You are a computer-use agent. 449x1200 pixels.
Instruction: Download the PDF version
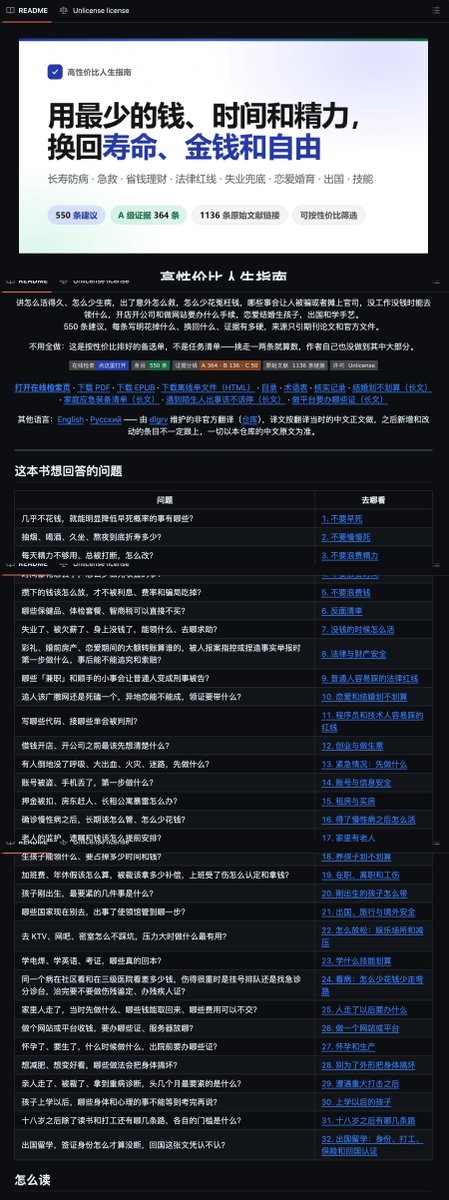point(93,387)
